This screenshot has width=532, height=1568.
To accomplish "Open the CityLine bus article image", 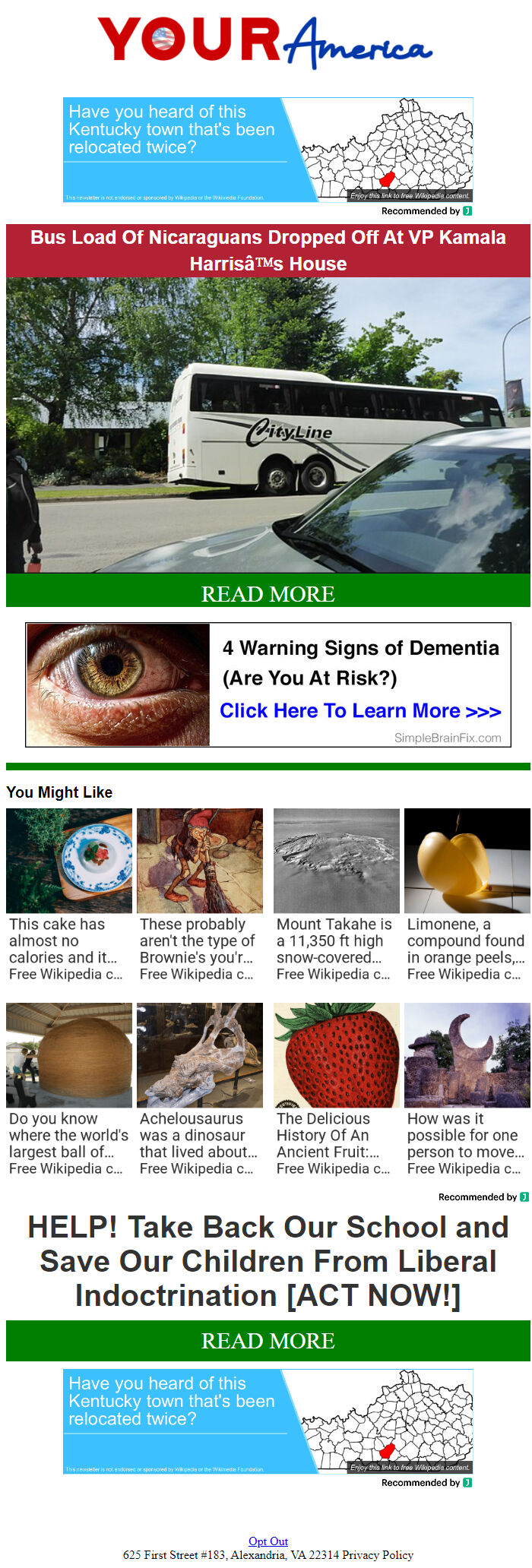I will pos(268,425).
